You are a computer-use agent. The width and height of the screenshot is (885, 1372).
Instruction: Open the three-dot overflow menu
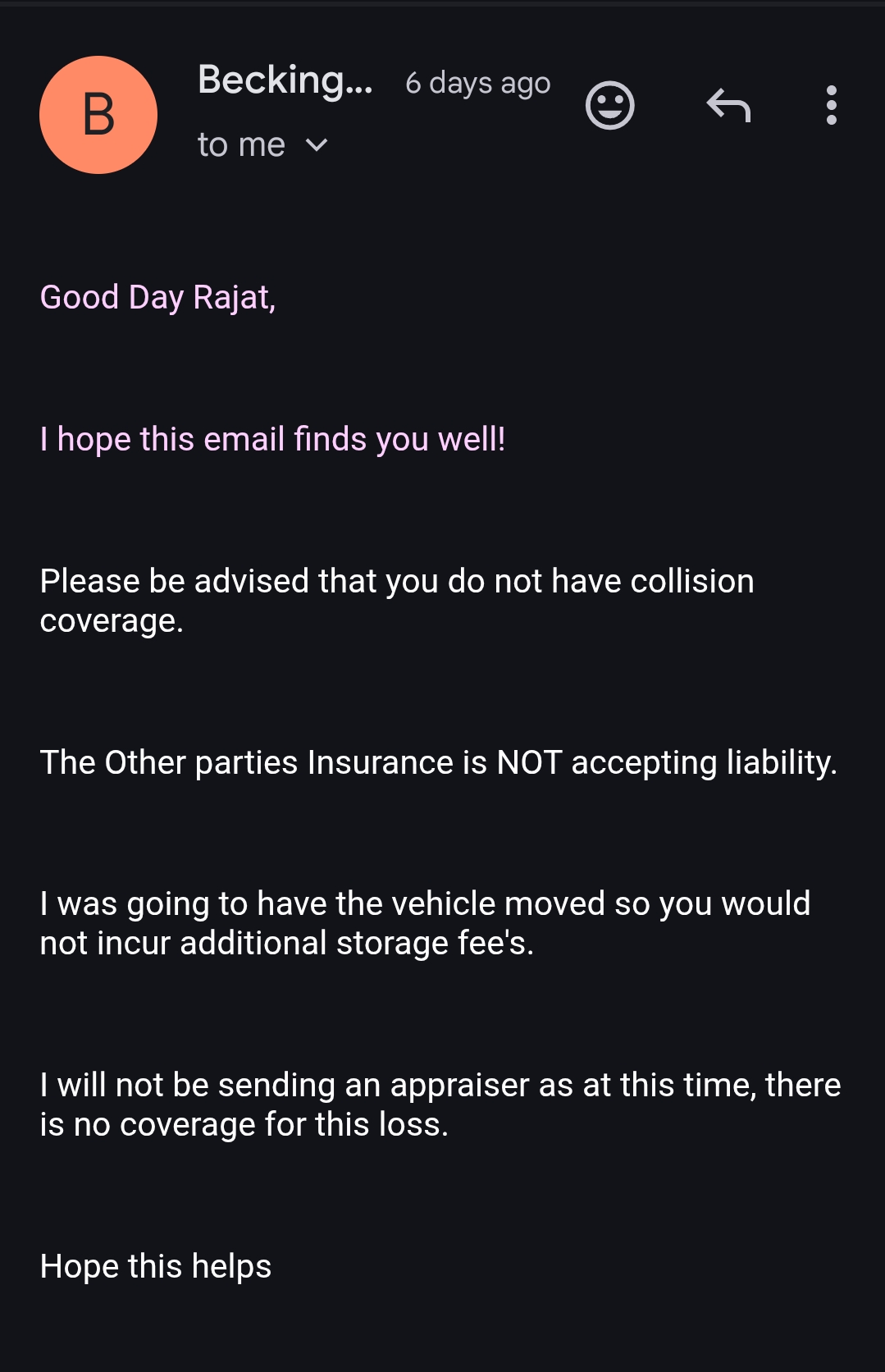(831, 106)
